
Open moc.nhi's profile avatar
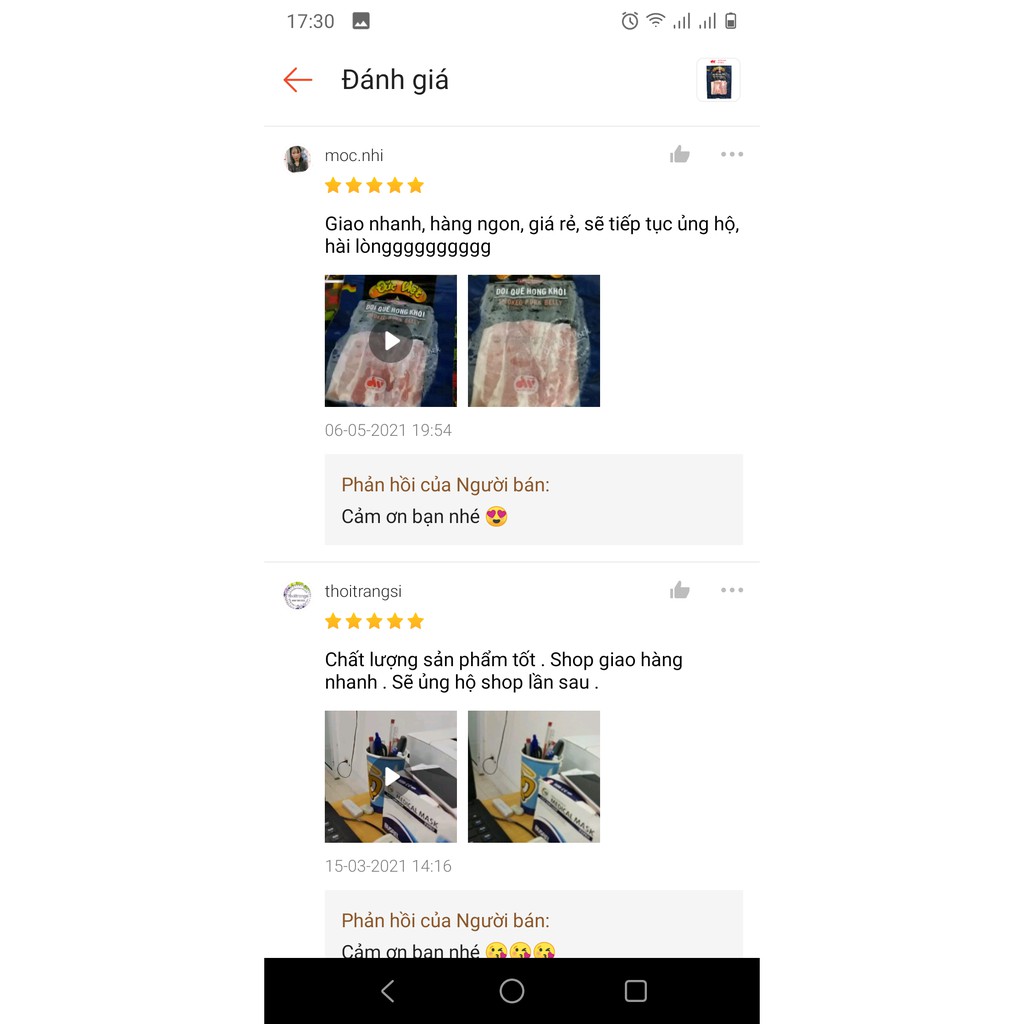(297, 159)
